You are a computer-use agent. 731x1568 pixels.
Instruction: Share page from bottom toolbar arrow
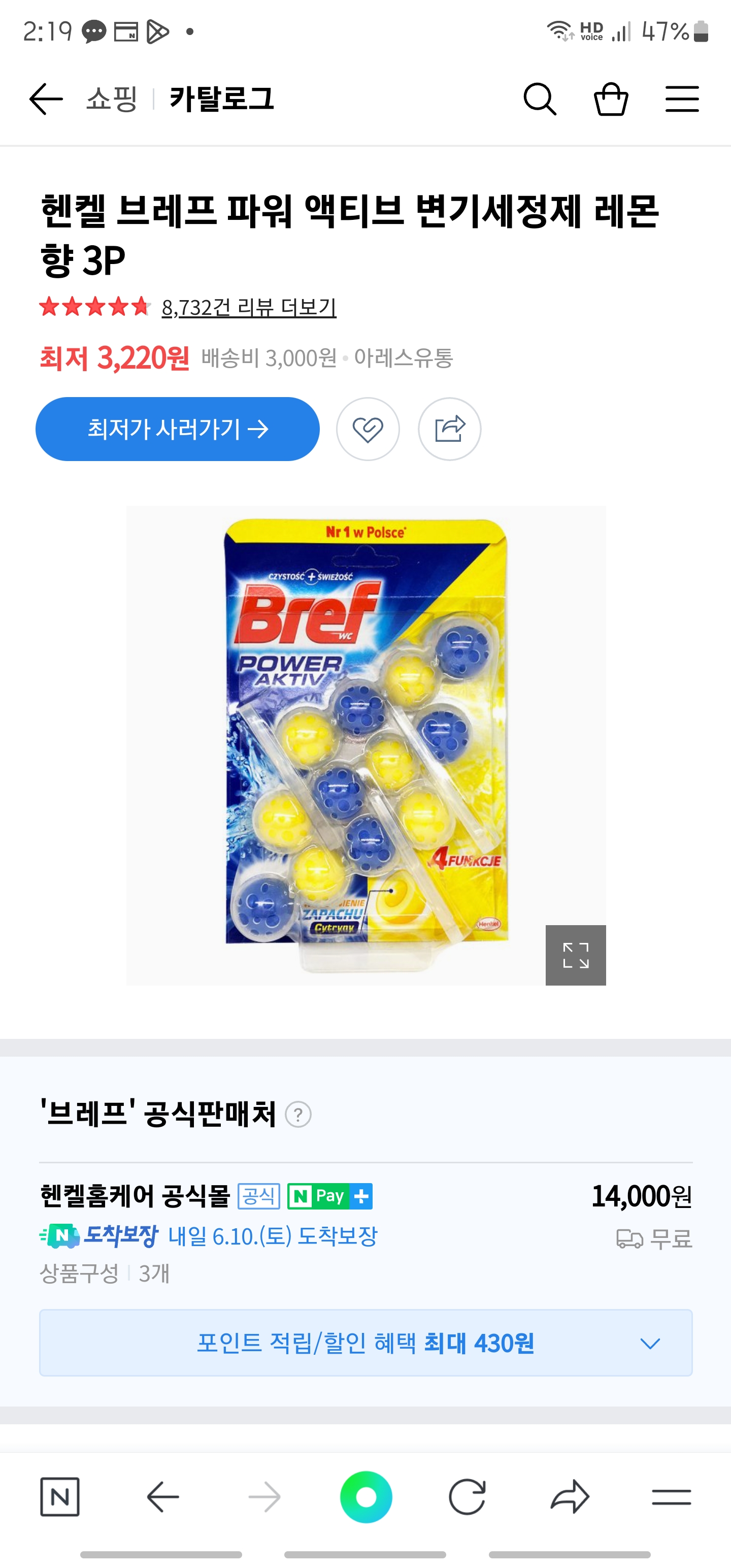(570, 1496)
